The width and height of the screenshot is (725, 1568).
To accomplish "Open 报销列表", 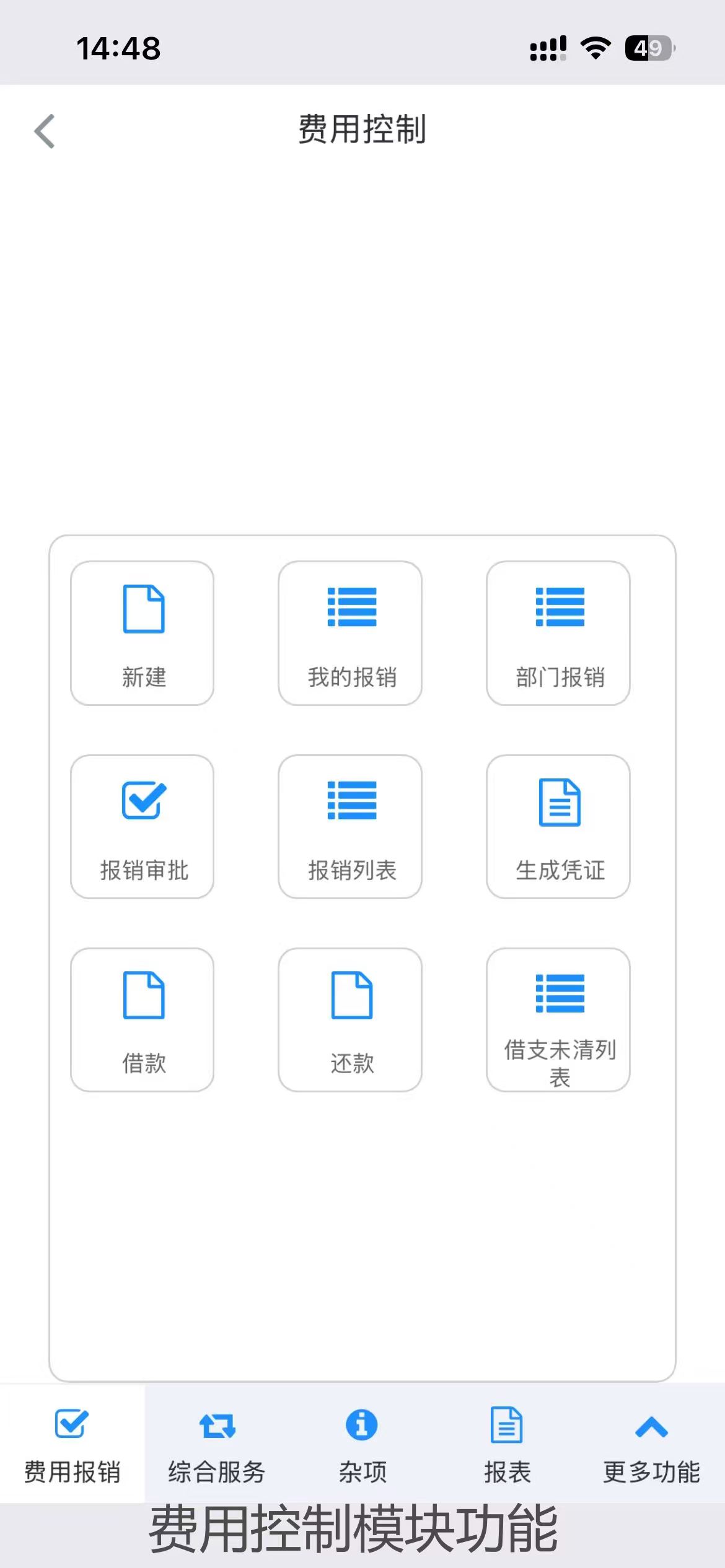I will 351,826.
